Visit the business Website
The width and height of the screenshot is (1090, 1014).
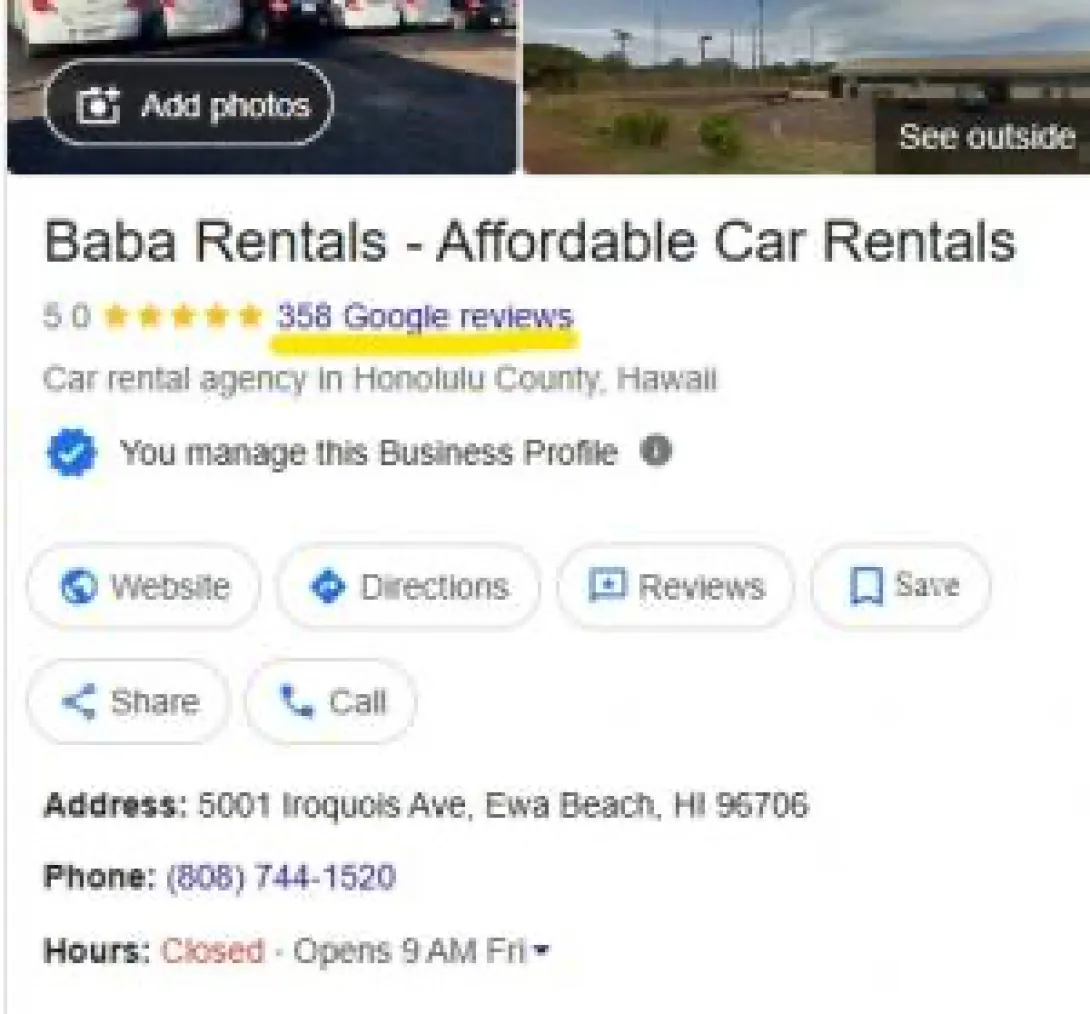144,586
